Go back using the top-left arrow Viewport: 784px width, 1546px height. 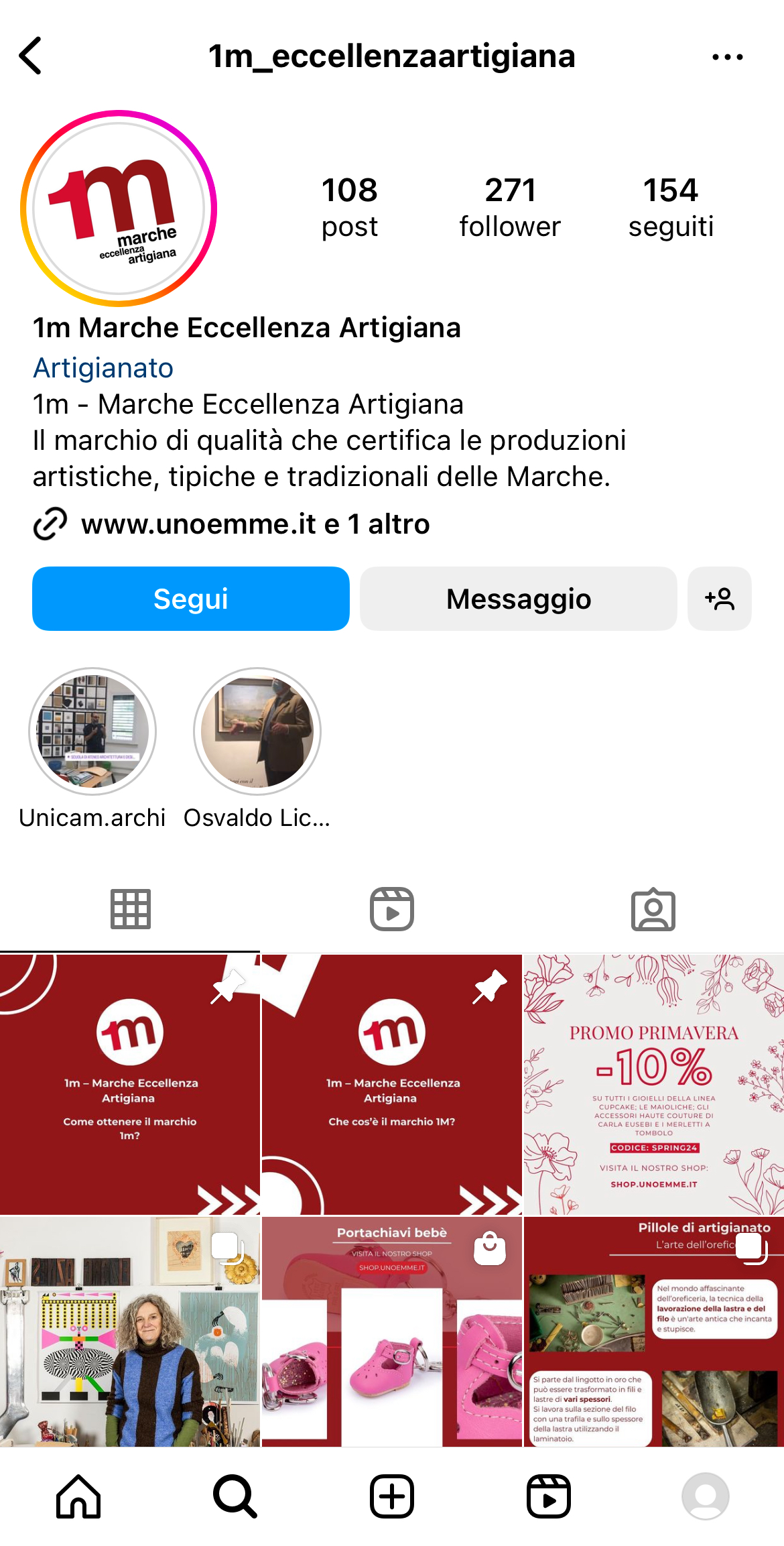tap(31, 56)
